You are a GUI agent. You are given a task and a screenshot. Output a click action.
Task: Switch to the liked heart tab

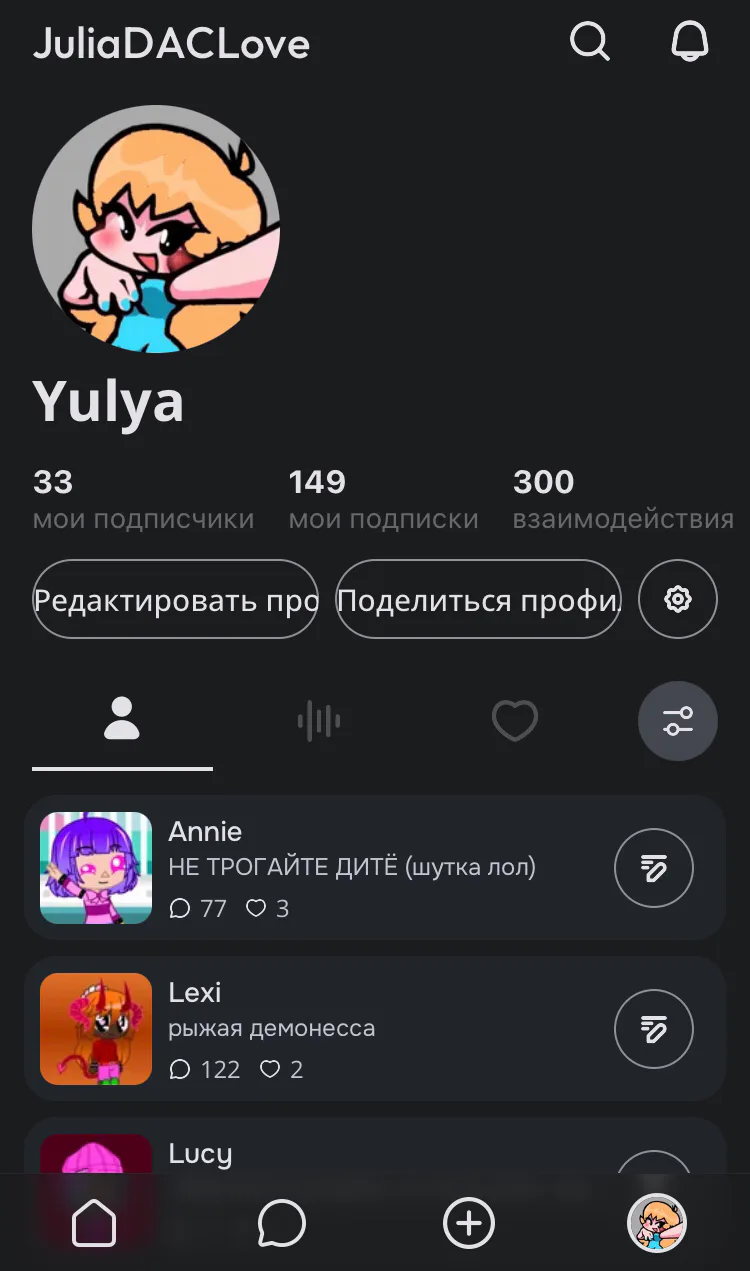[x=515, y=720]
